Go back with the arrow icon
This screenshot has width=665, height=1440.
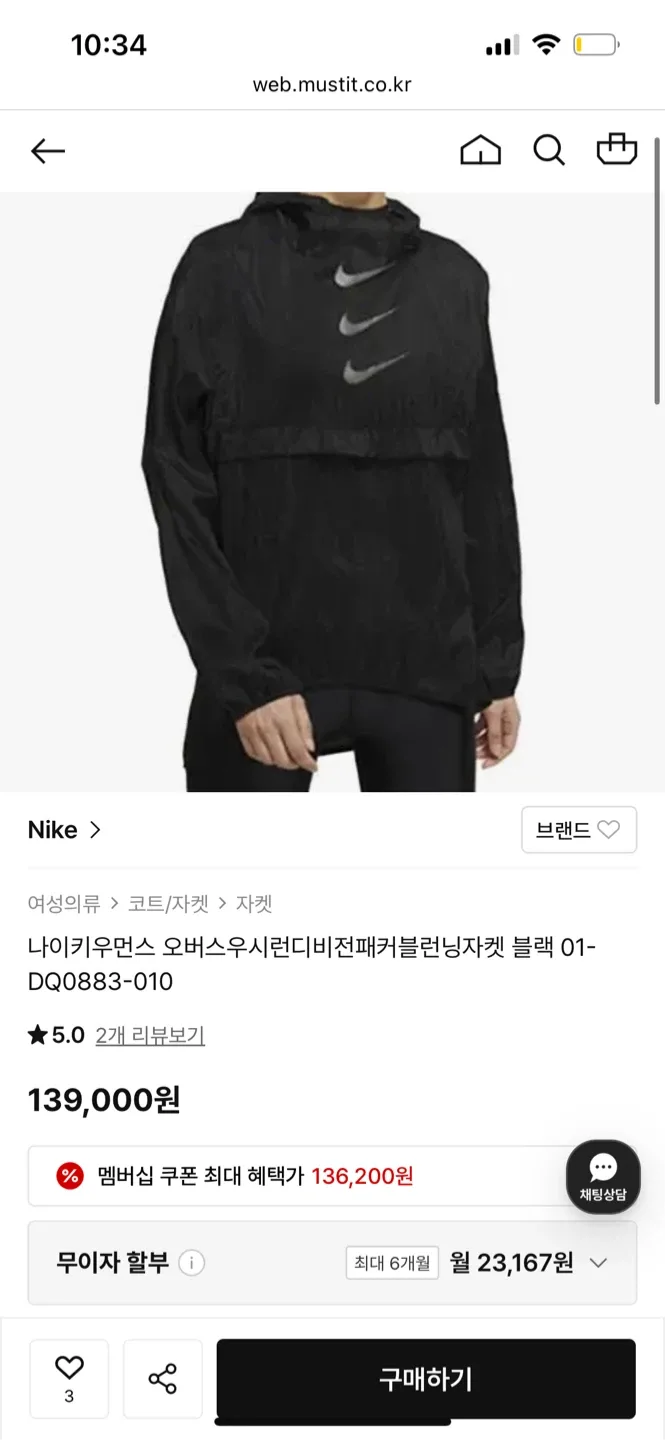click(x=47, y=151)
